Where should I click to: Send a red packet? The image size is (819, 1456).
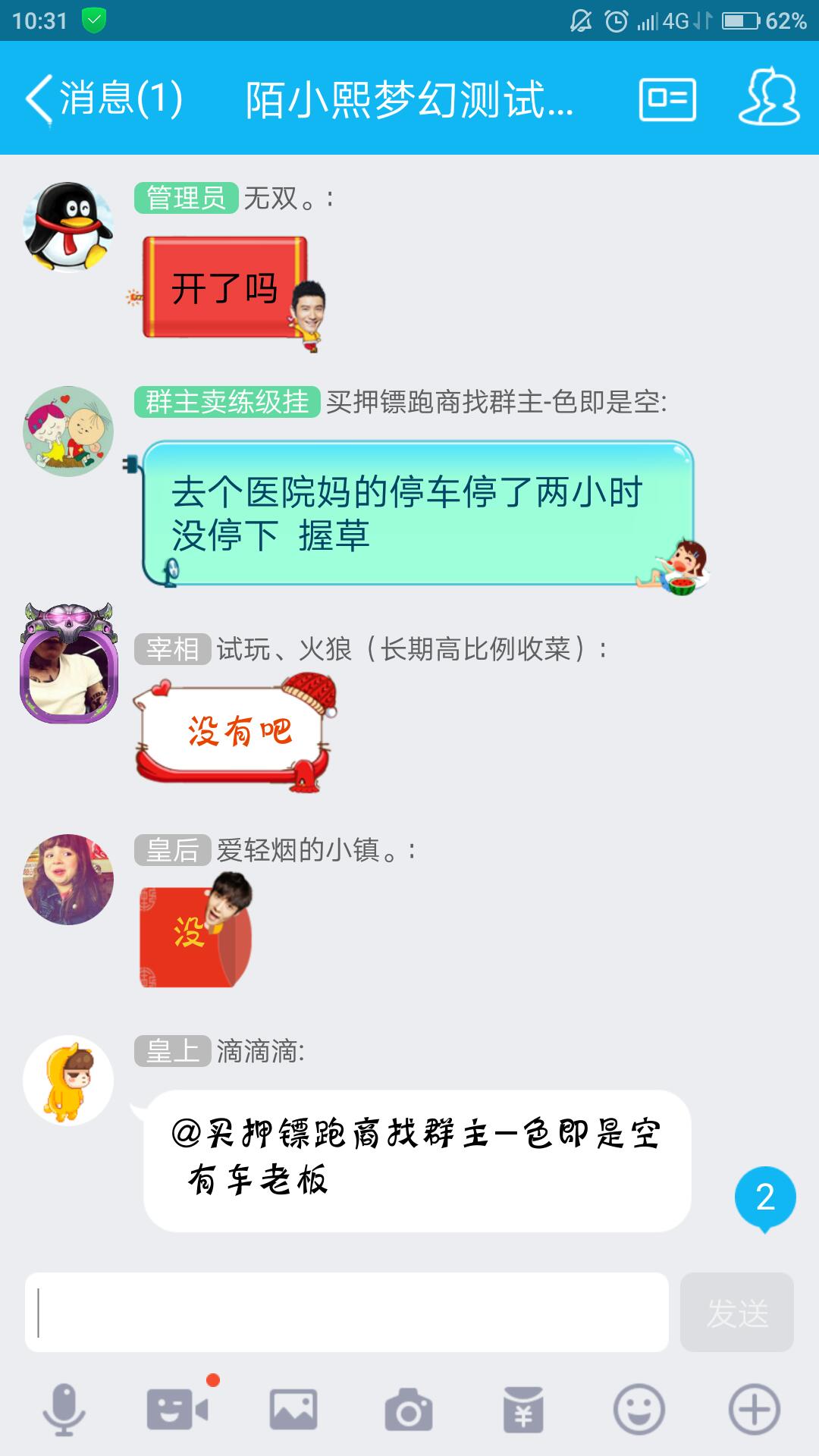(523, 1410)
